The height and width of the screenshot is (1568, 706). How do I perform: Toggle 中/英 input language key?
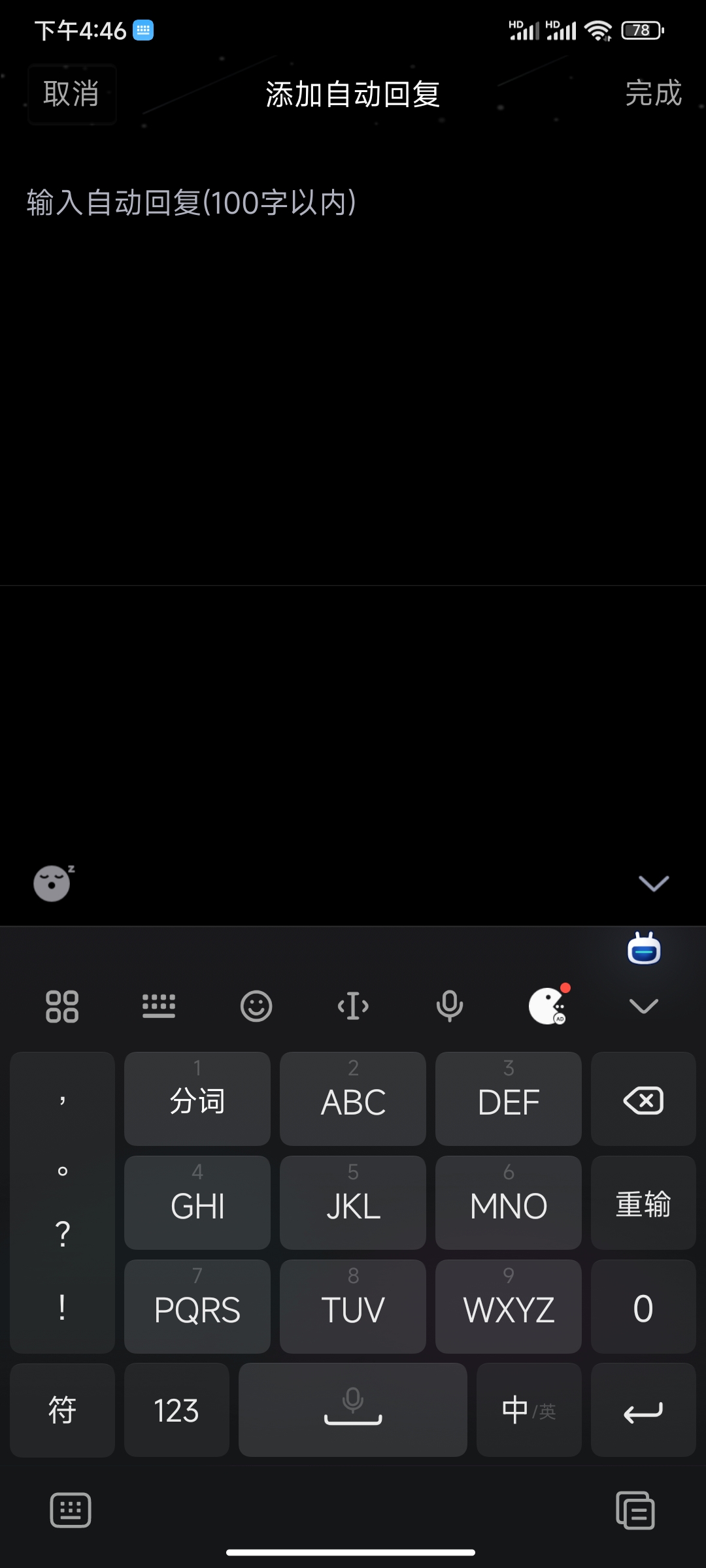pyautogui.click(x=529, y=1410)
